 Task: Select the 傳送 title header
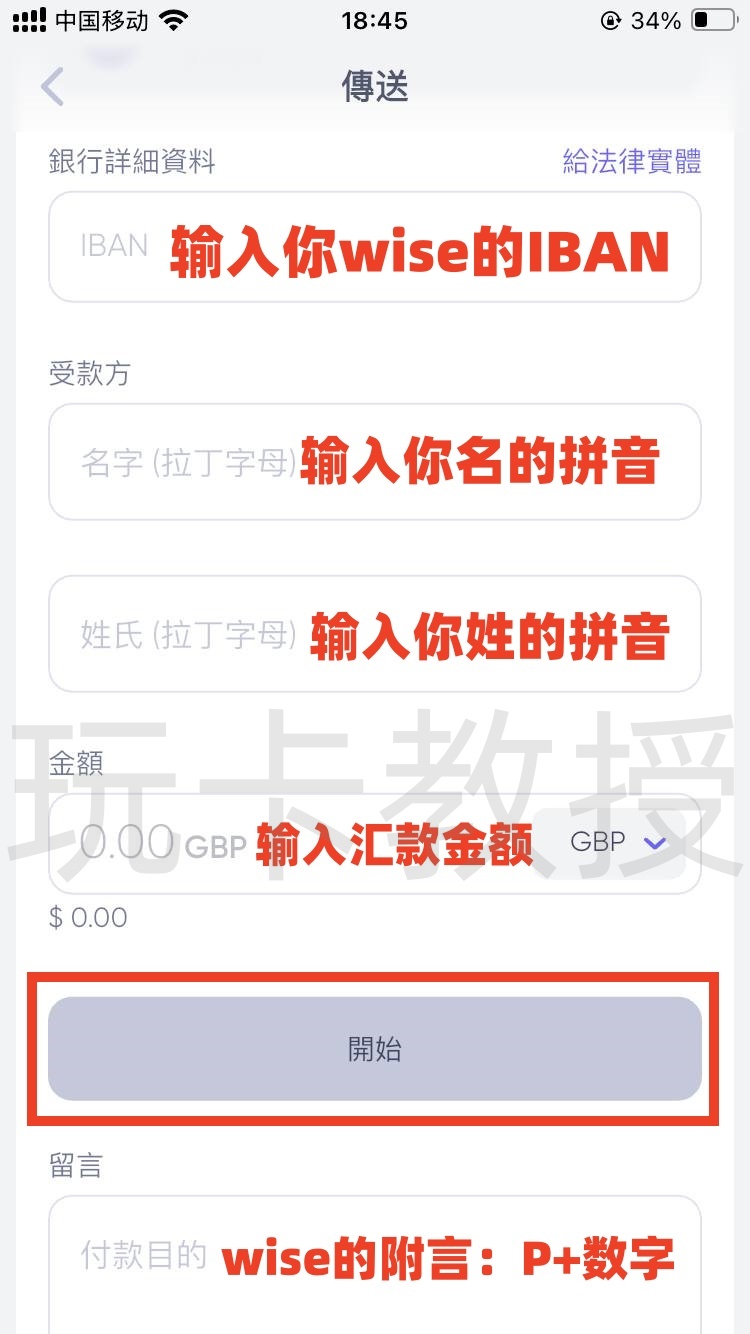375,88
